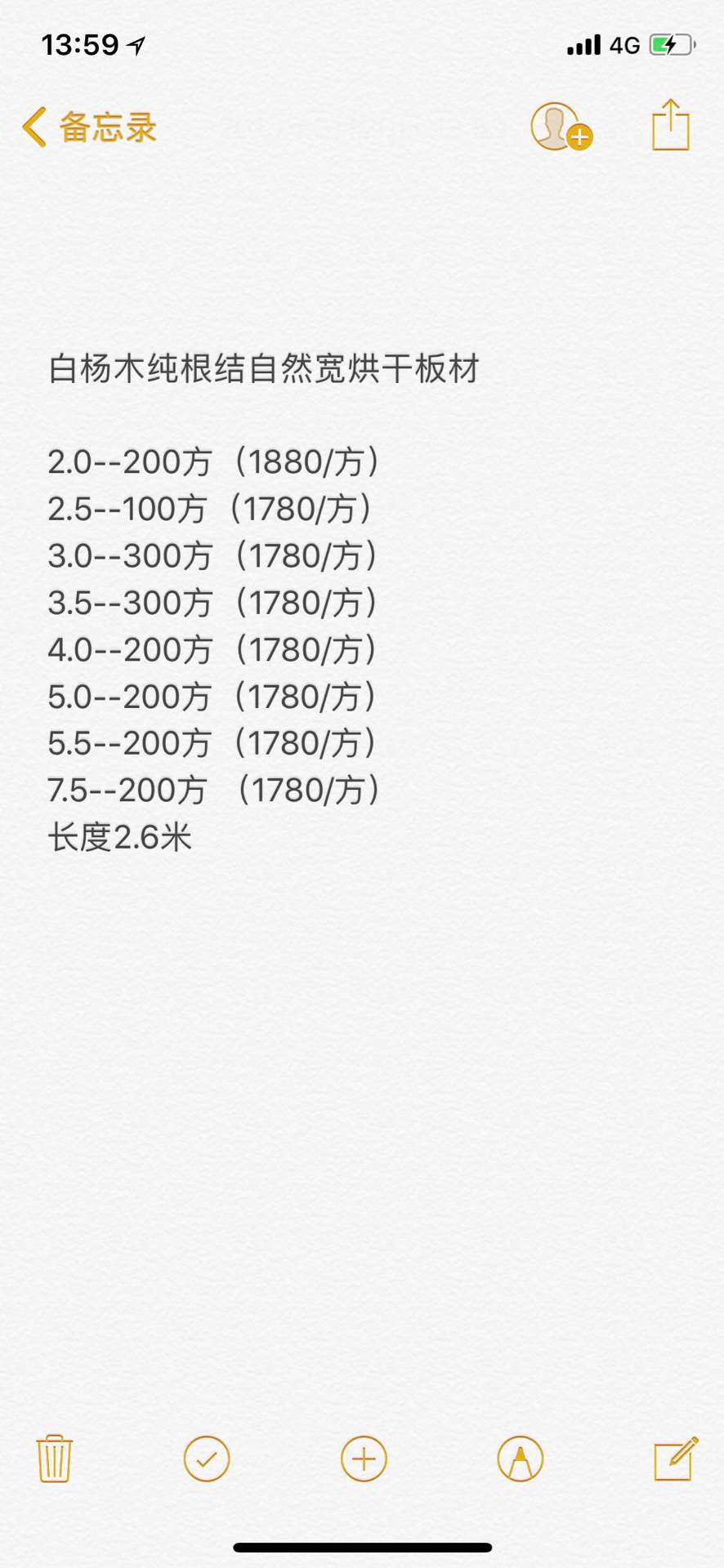Delete this note with the trash icon
This screenshot has height=1568, width=724.
55,1459
